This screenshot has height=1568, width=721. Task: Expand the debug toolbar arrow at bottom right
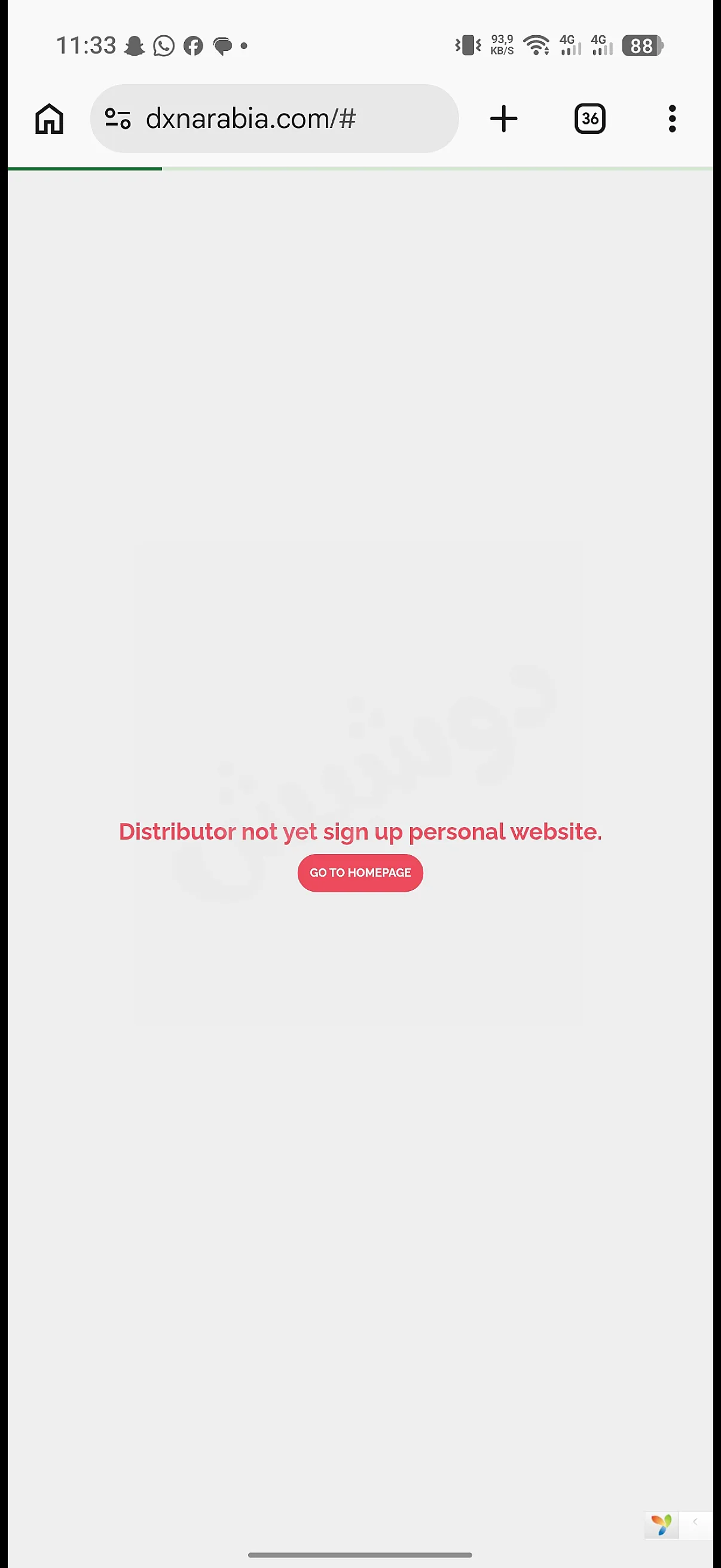tap(695, 1523)
